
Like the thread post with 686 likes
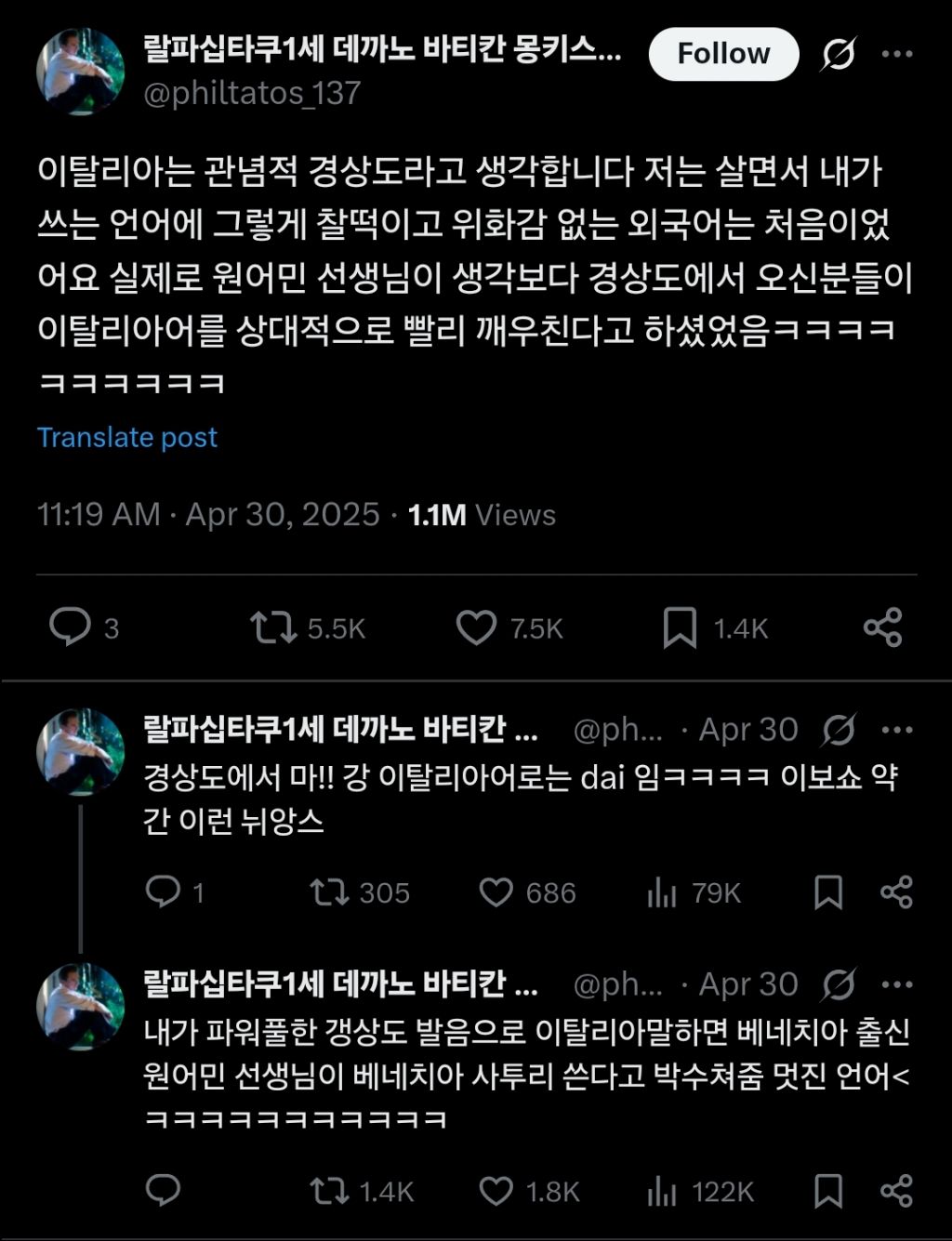(496, 892)
